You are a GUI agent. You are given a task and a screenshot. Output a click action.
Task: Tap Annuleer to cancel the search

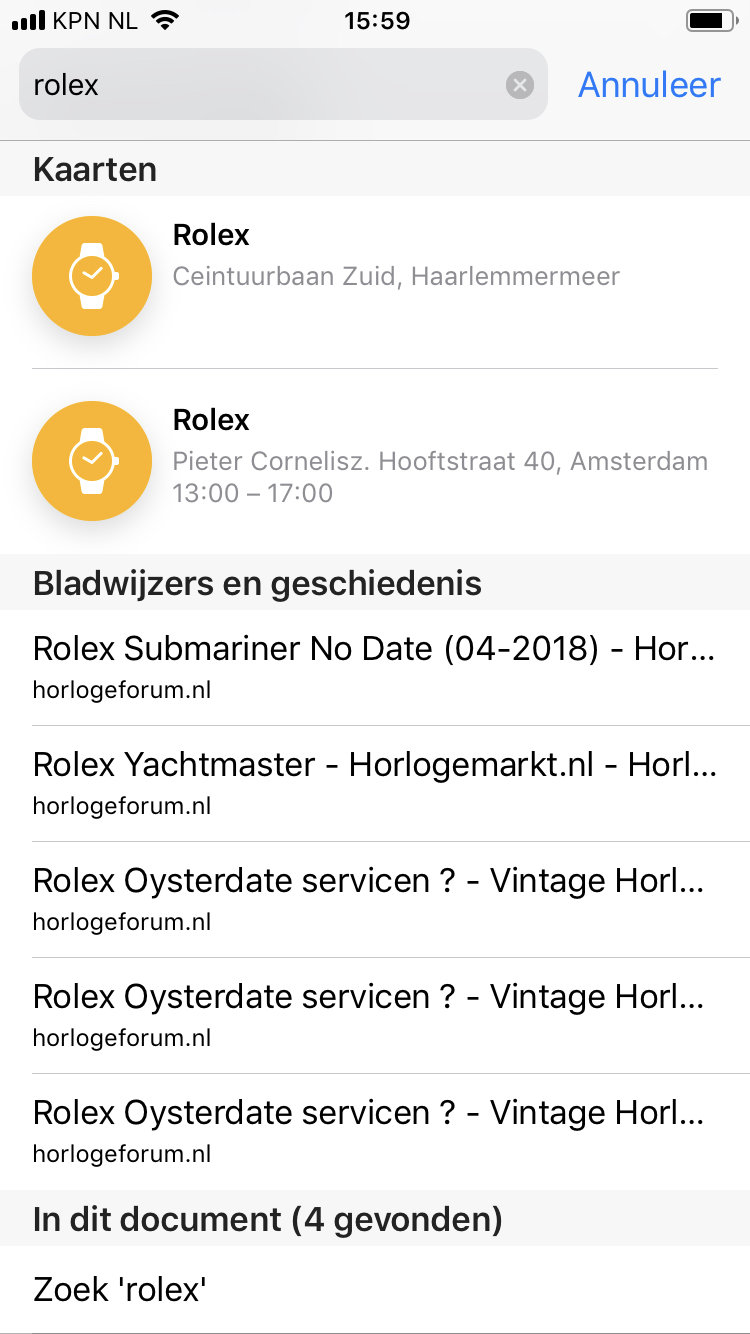[649, 85]
